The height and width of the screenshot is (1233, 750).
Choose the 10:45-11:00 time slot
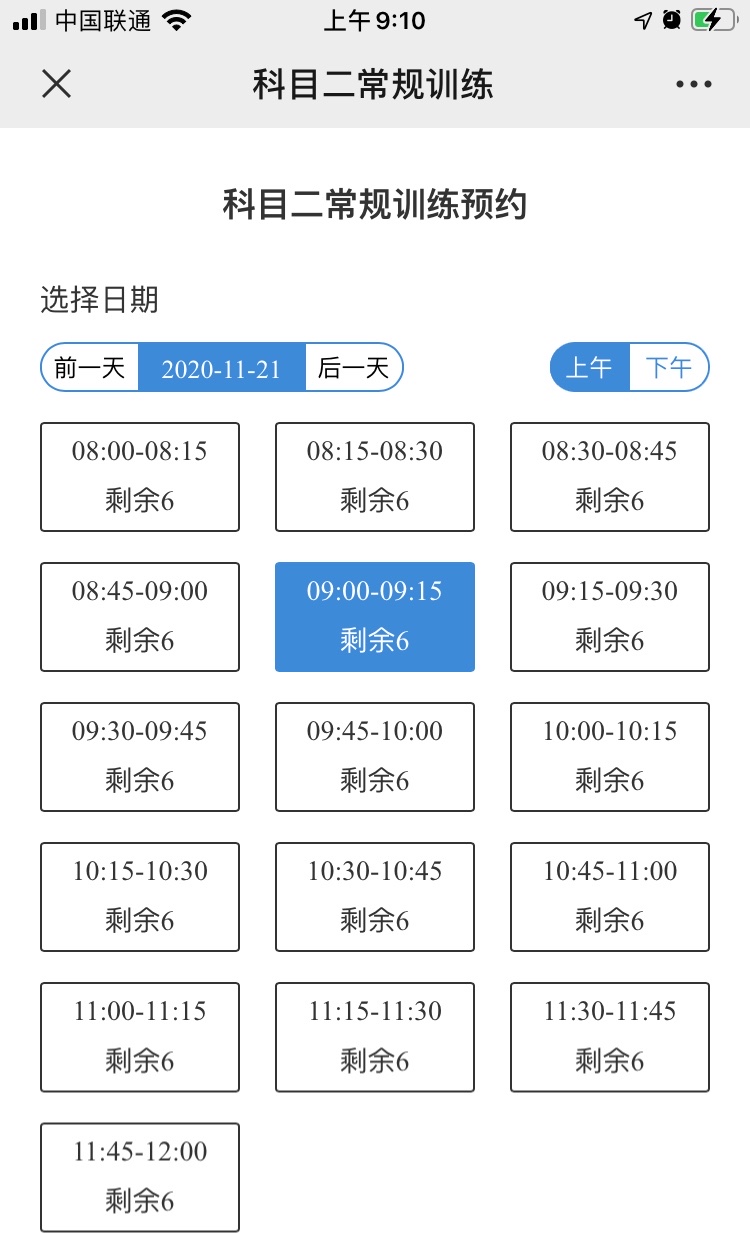[610, 897]
